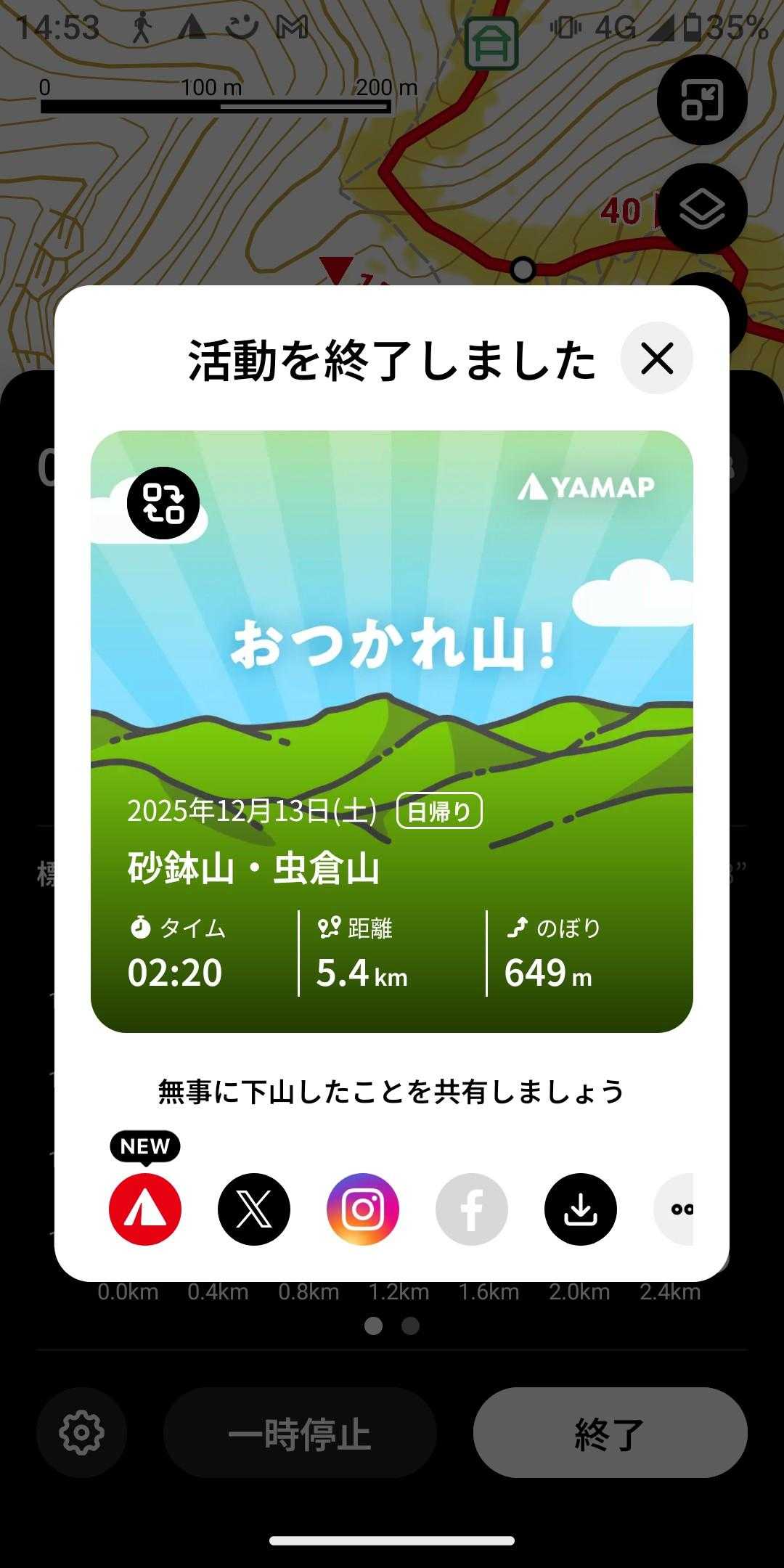
Task: Open more sharing options
Action: [x=677, y=1209]
